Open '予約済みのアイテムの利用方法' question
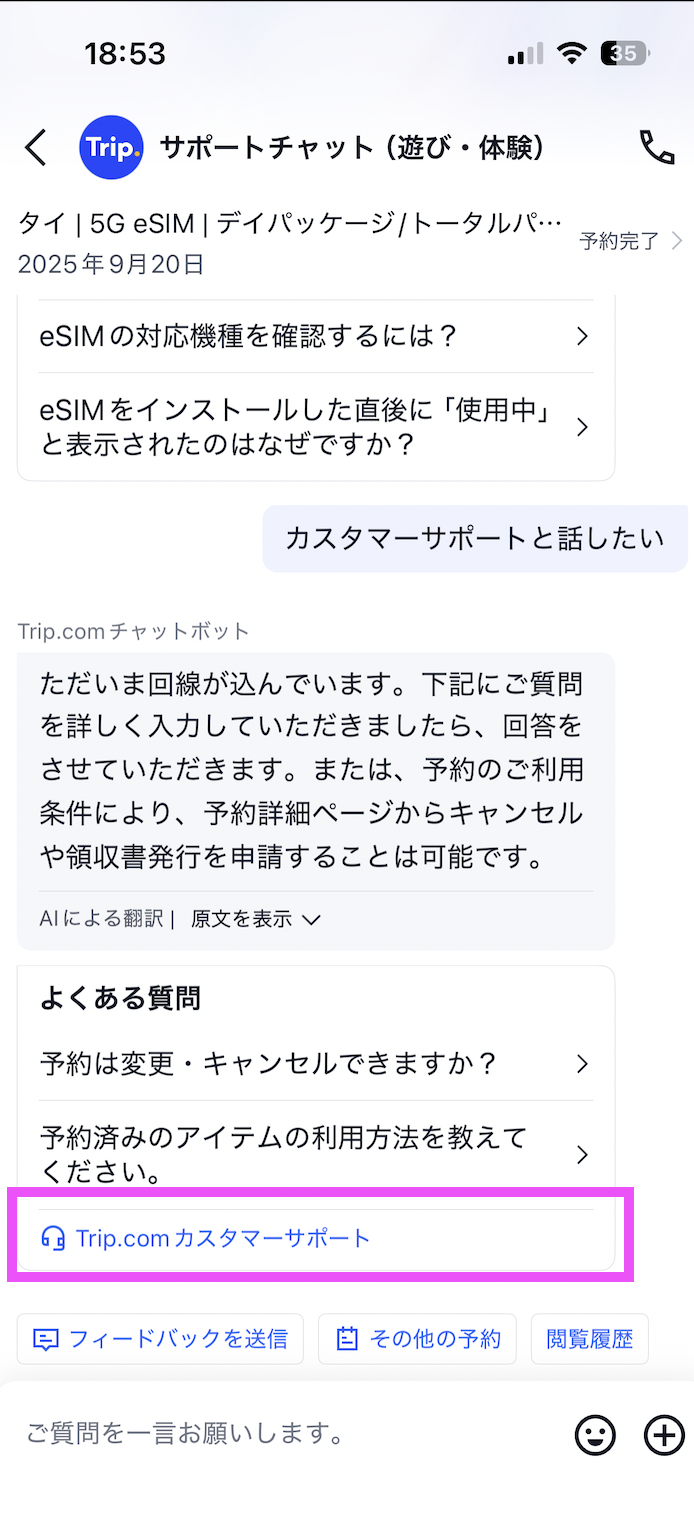The image size is (694, 1518). [315, 1154]
